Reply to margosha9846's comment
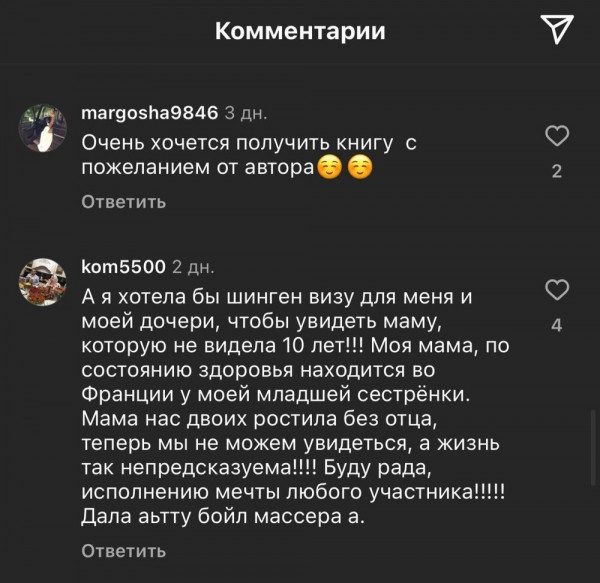 [122, 202]
